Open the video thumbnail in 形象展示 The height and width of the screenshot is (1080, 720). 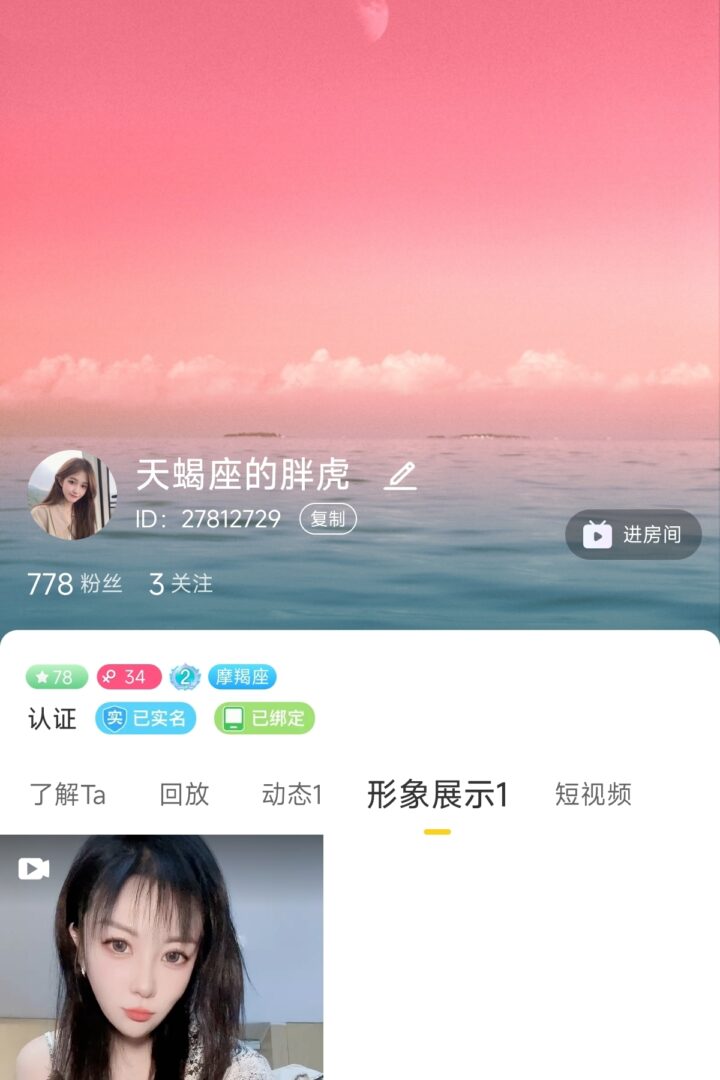[x=161, y=957]
